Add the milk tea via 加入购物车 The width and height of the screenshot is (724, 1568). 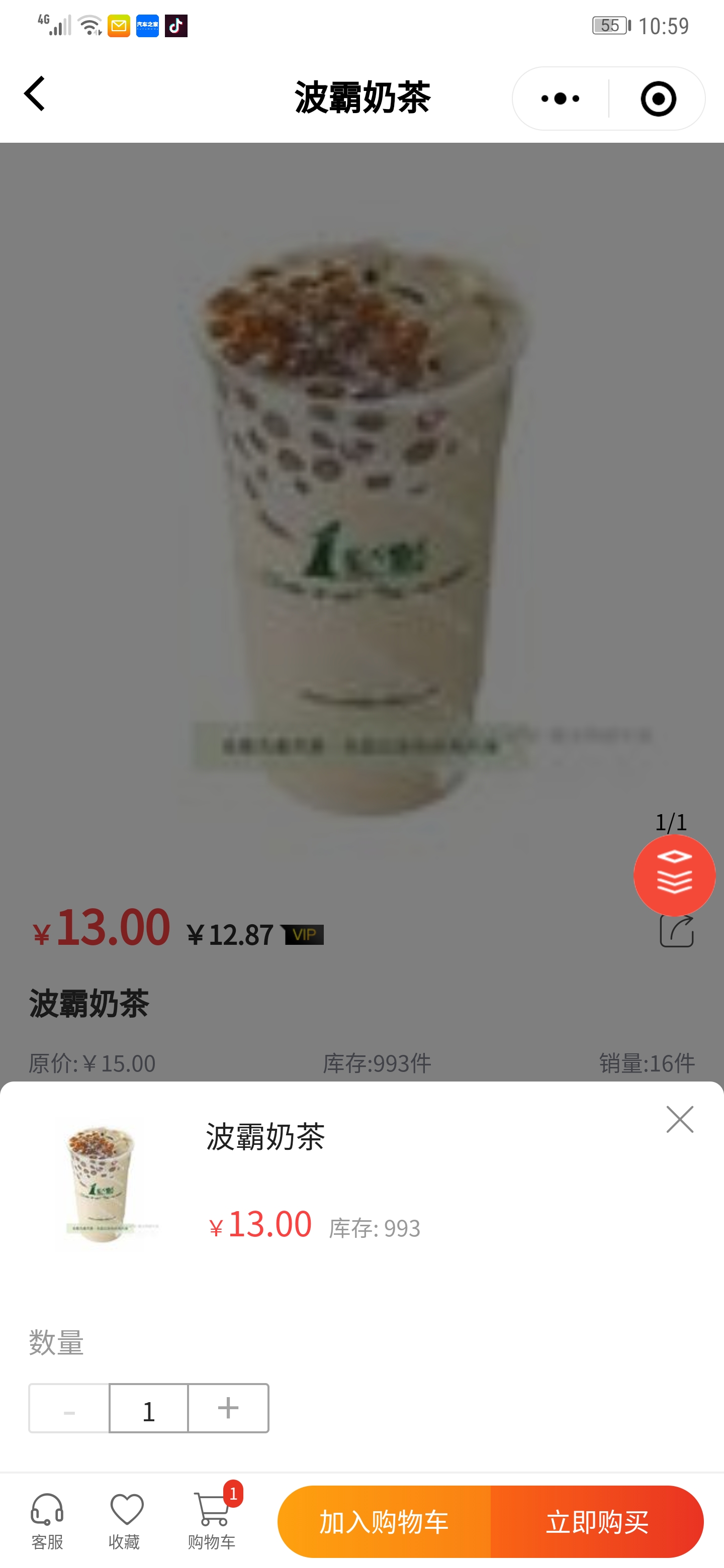pos(384,1521)
